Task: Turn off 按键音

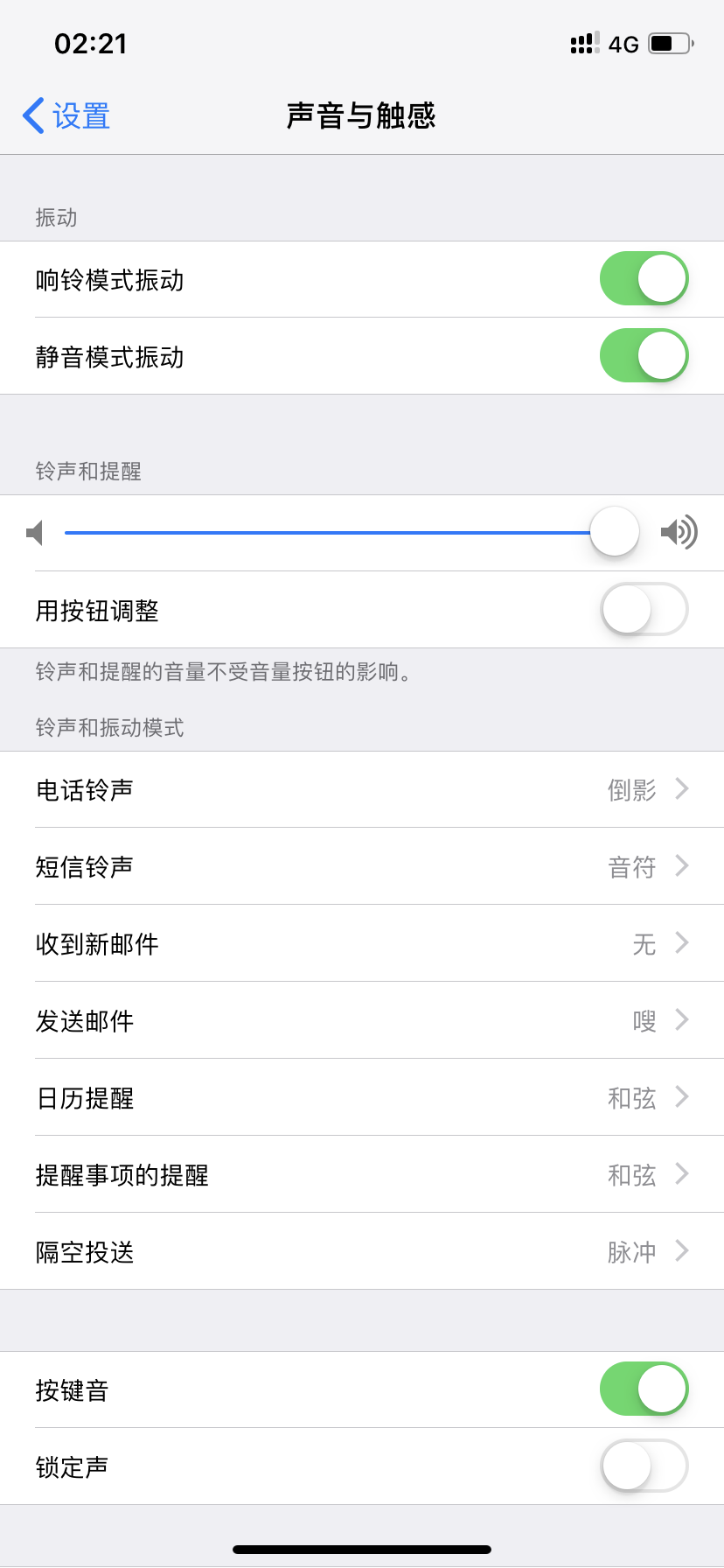Action: click(x=644, y=1389)
